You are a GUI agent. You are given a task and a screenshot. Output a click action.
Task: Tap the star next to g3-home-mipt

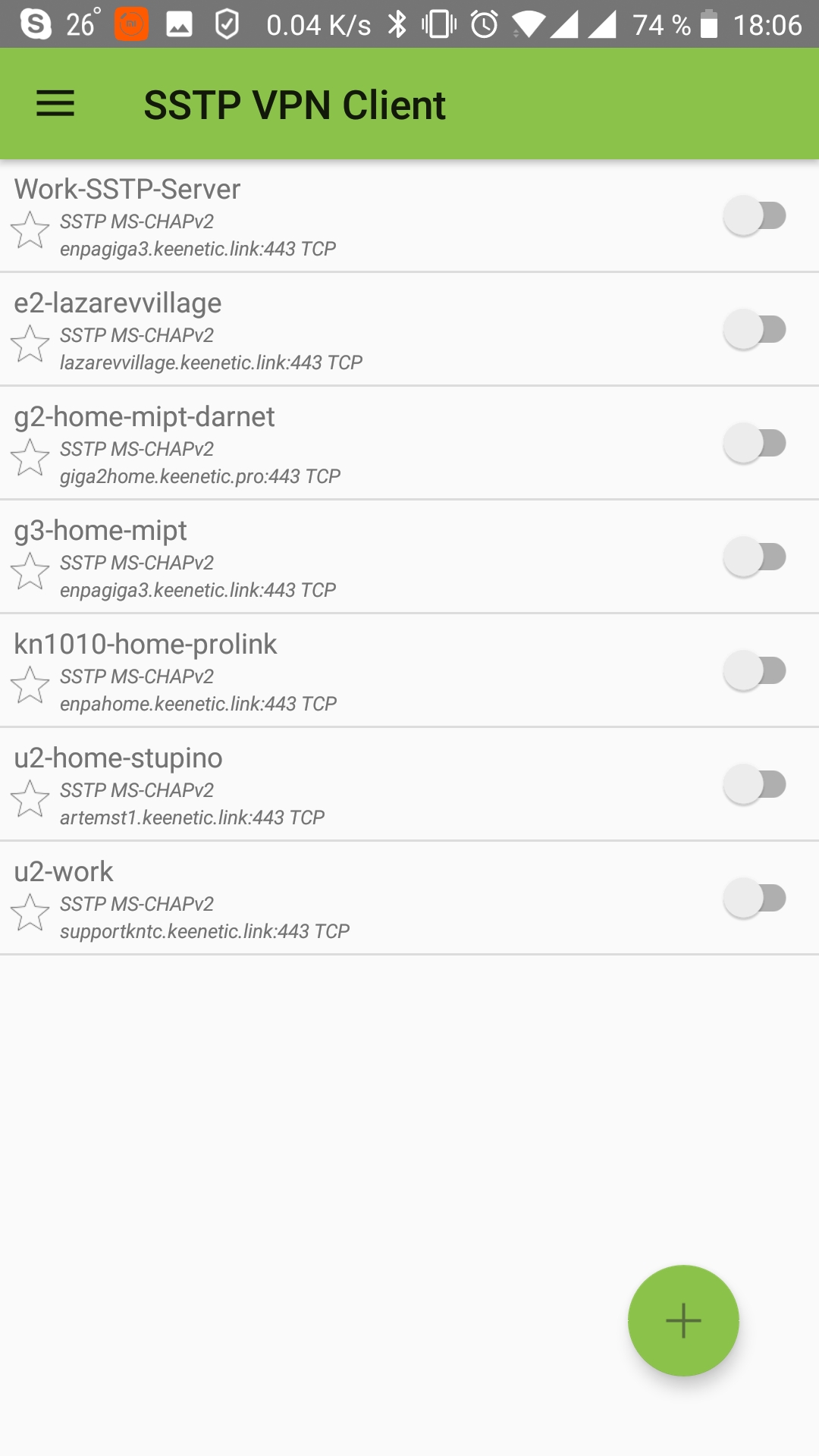coord(30,571)
